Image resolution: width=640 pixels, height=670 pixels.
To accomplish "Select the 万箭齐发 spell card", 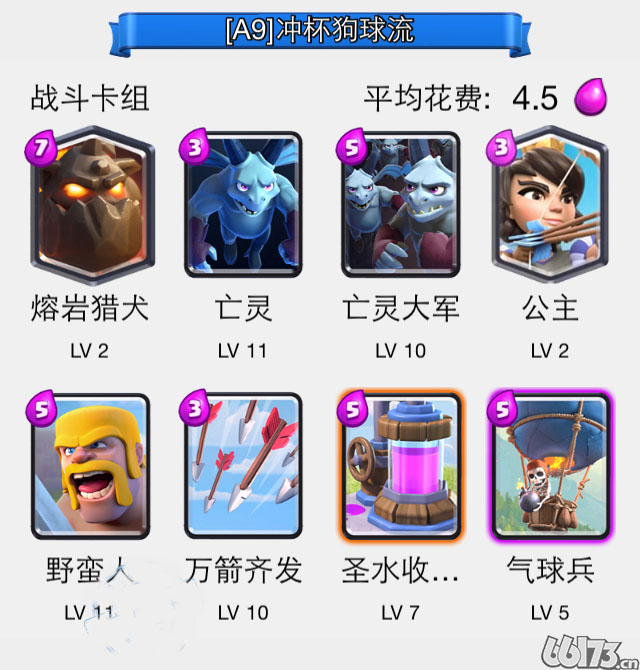I will (243, 465).
